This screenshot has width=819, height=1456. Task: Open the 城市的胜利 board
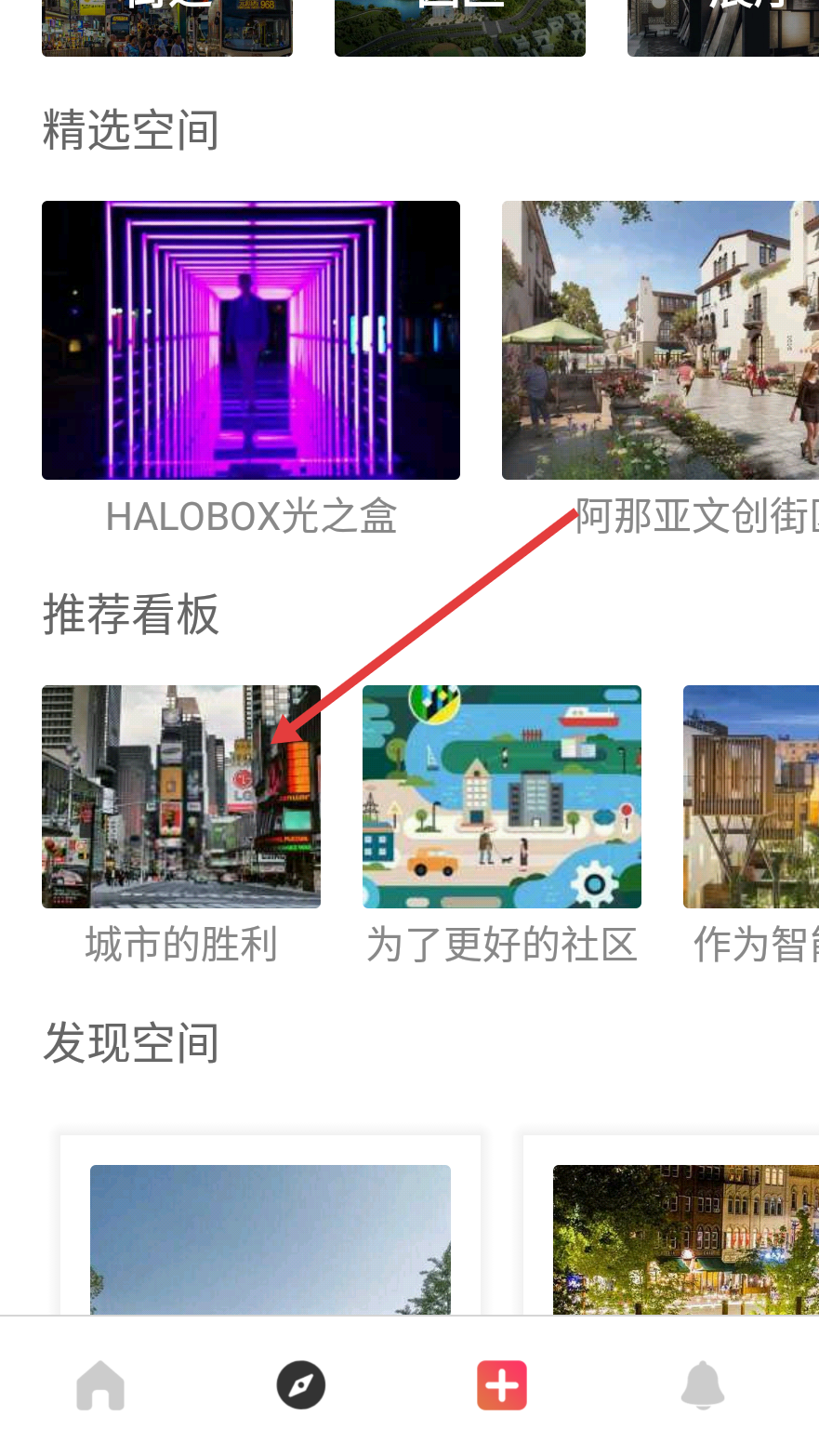pos(181,797)
